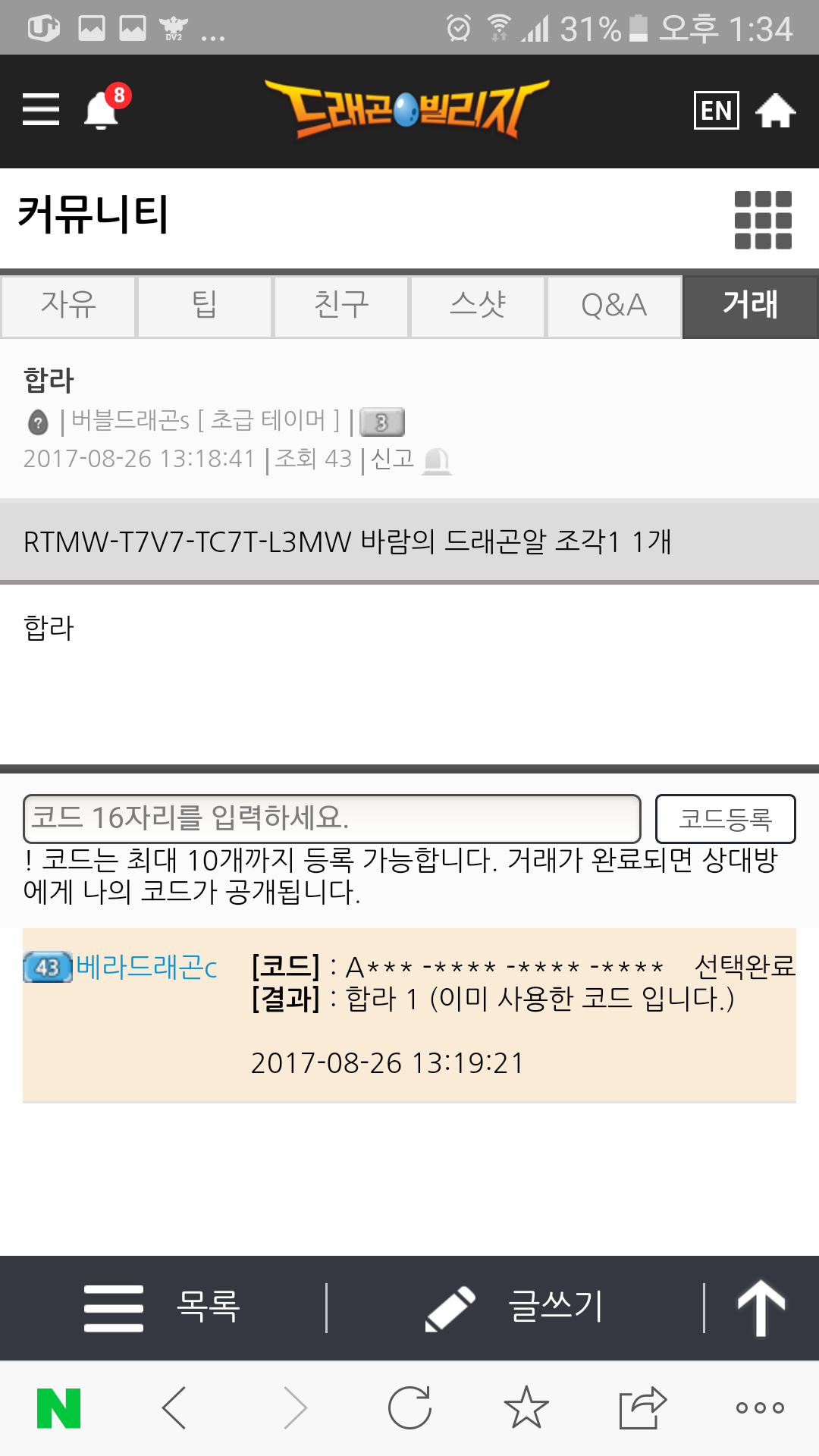Report this post via 신고

409,460
